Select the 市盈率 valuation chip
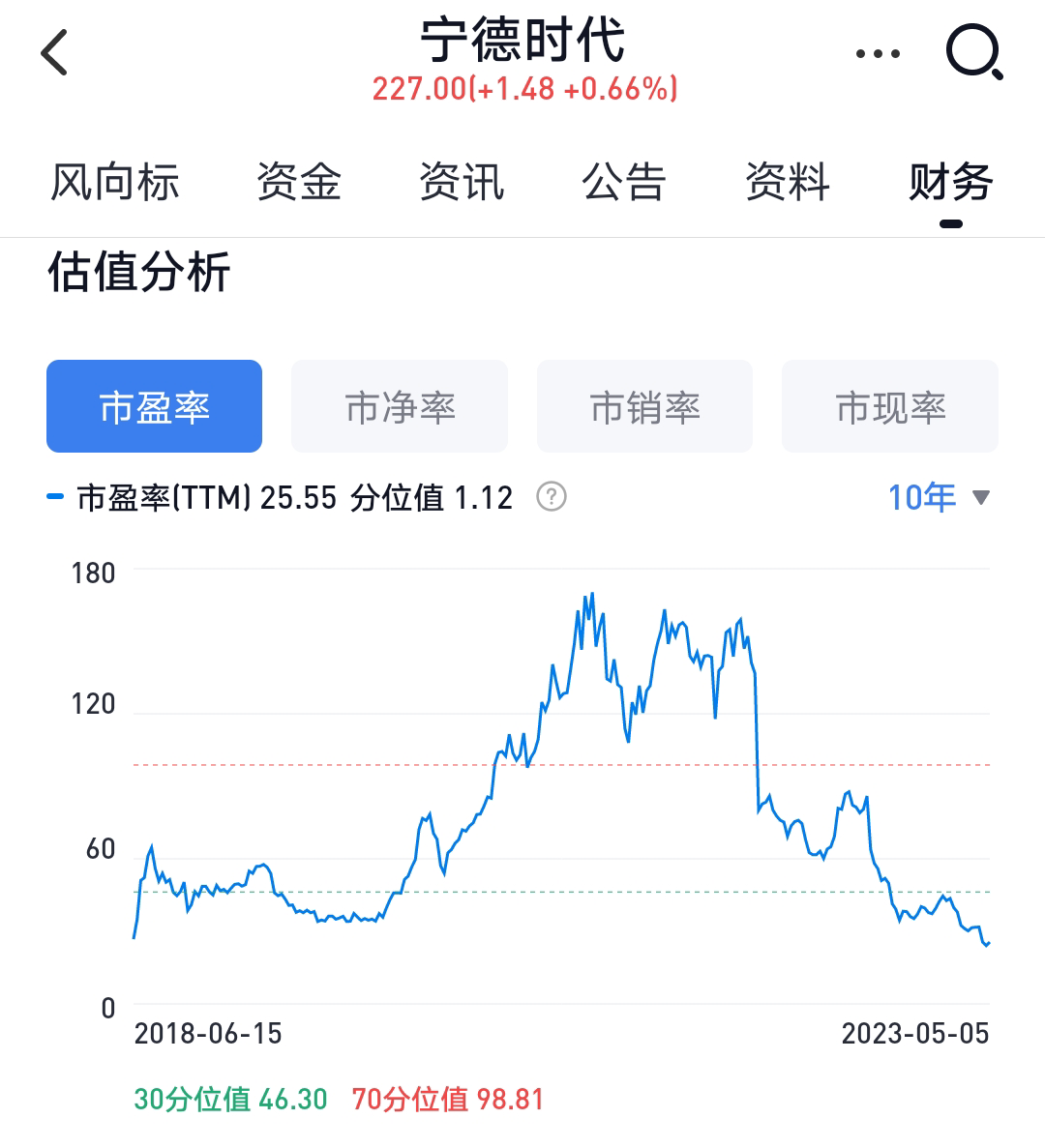This screenshot has height=1148, width=1045. (x=154, y=407)
